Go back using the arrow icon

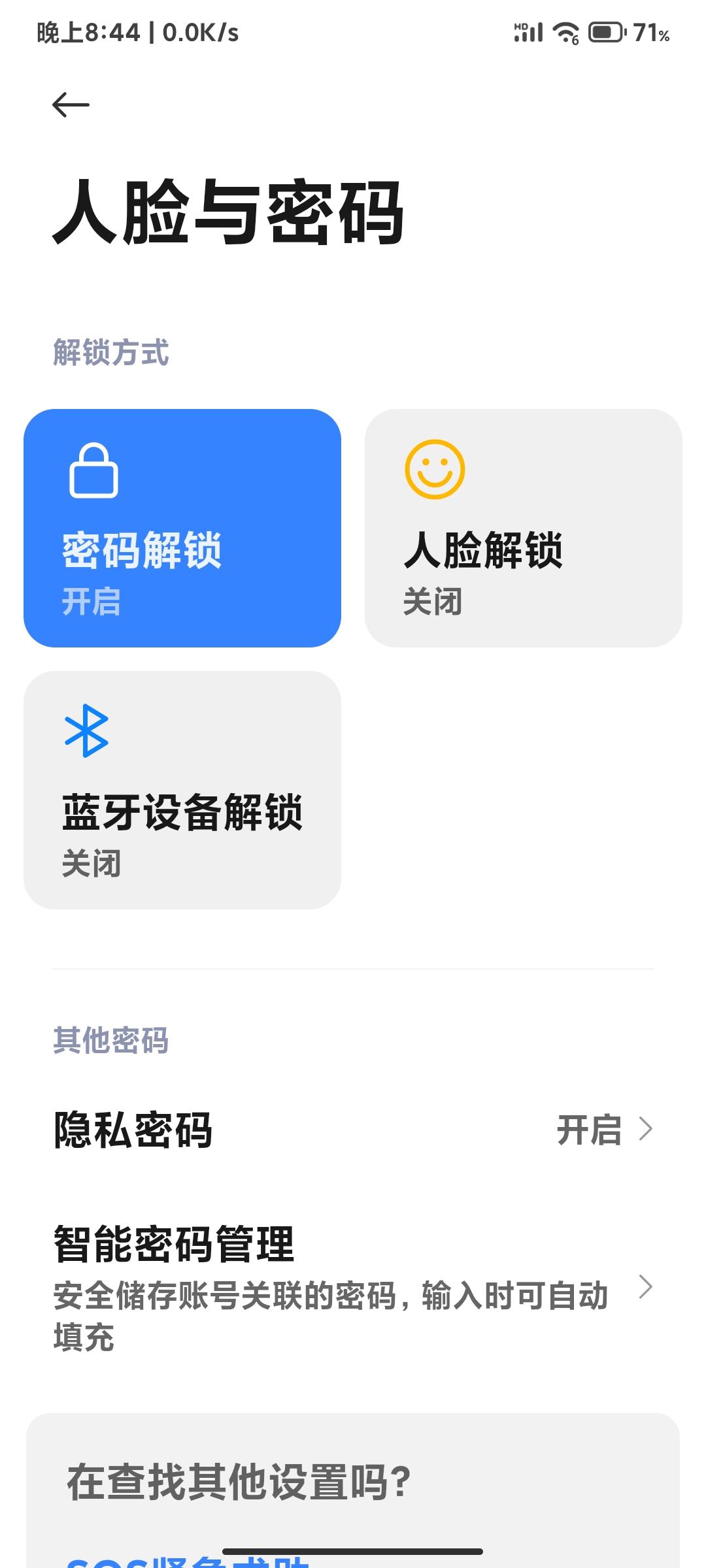[x=71, y=105]
